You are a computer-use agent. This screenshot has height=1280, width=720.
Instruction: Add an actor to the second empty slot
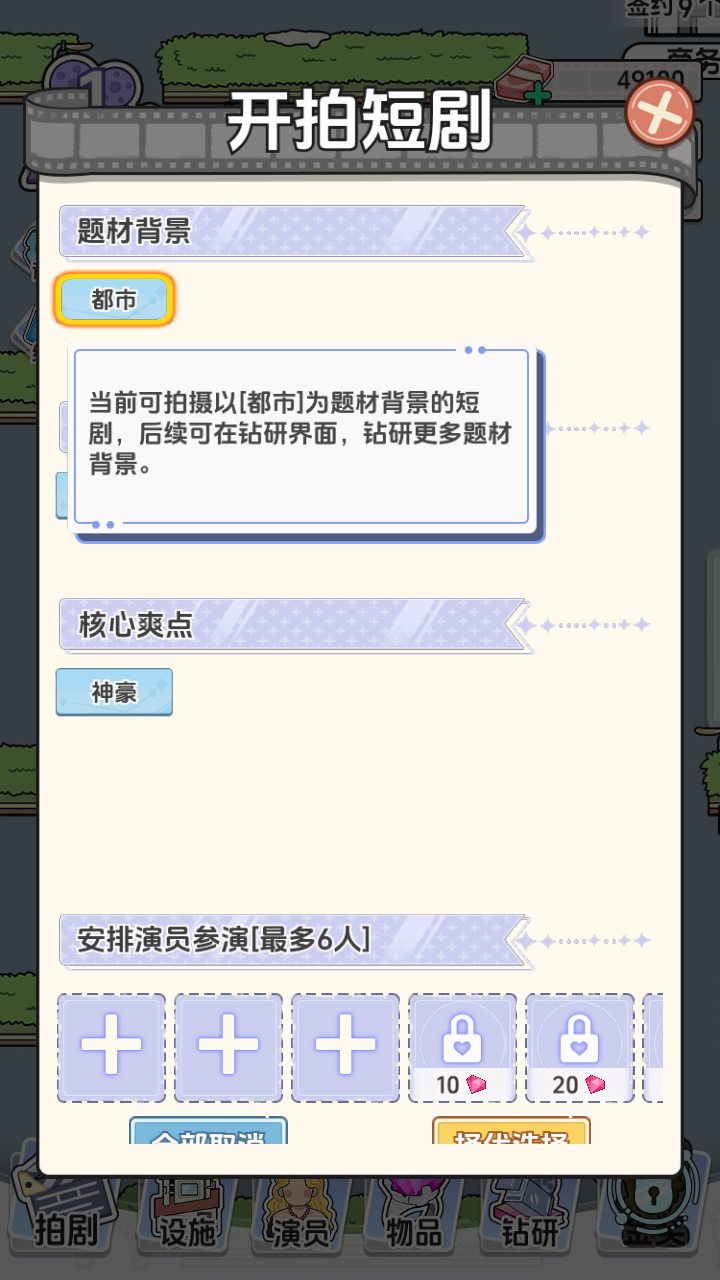pyautogui.click(x=228, y=1047)
